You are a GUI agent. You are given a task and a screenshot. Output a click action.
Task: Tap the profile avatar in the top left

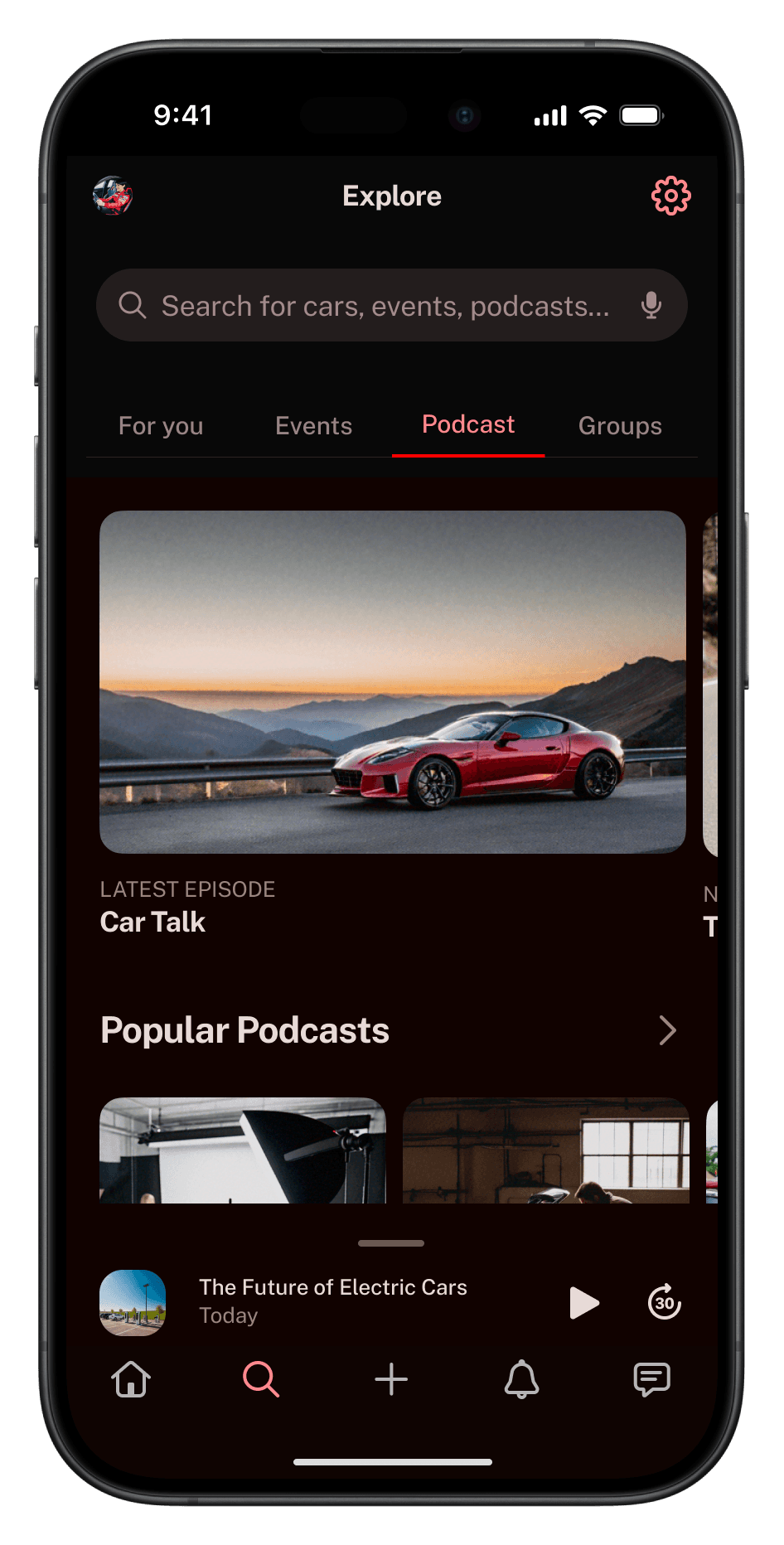click(x=114, y=196)
